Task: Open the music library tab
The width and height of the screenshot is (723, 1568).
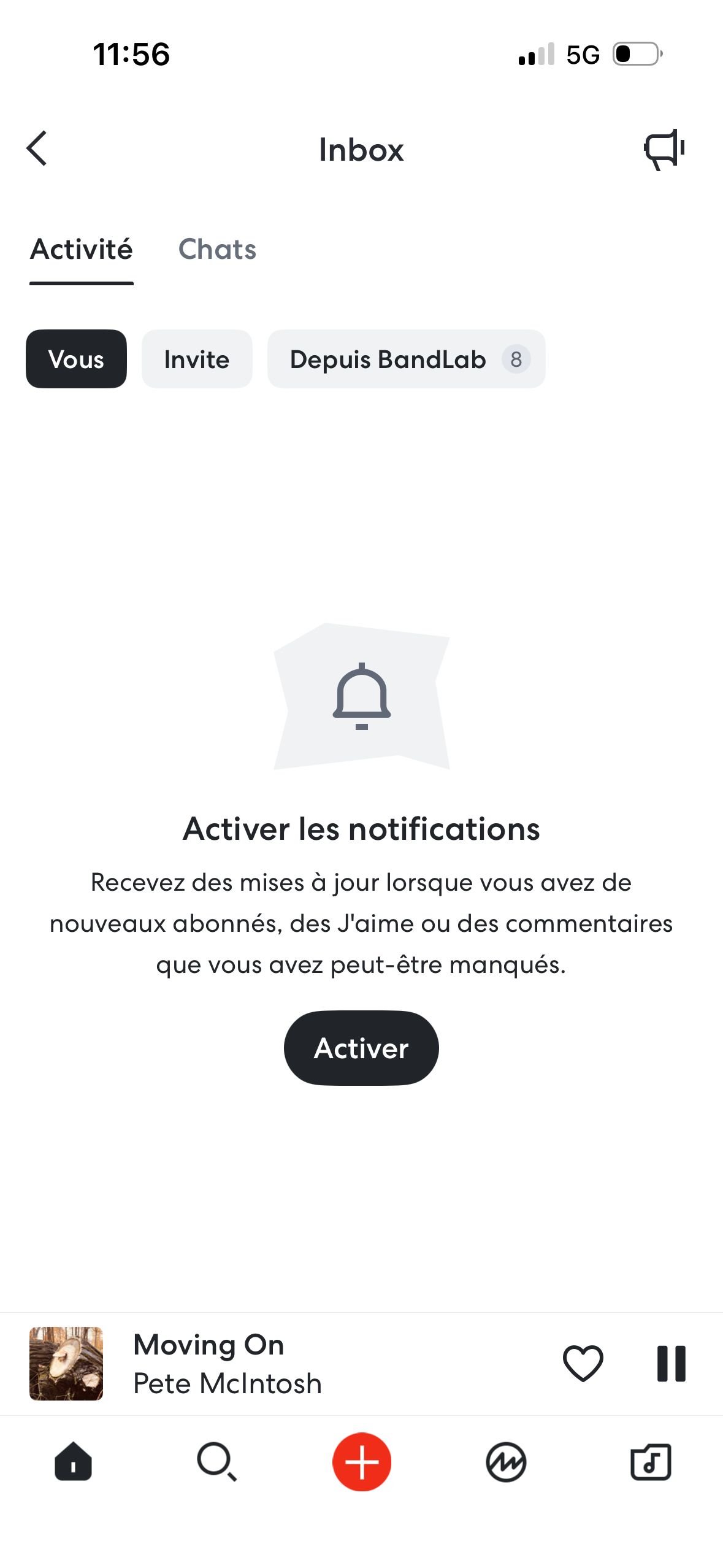Action: pos(651,1462)
